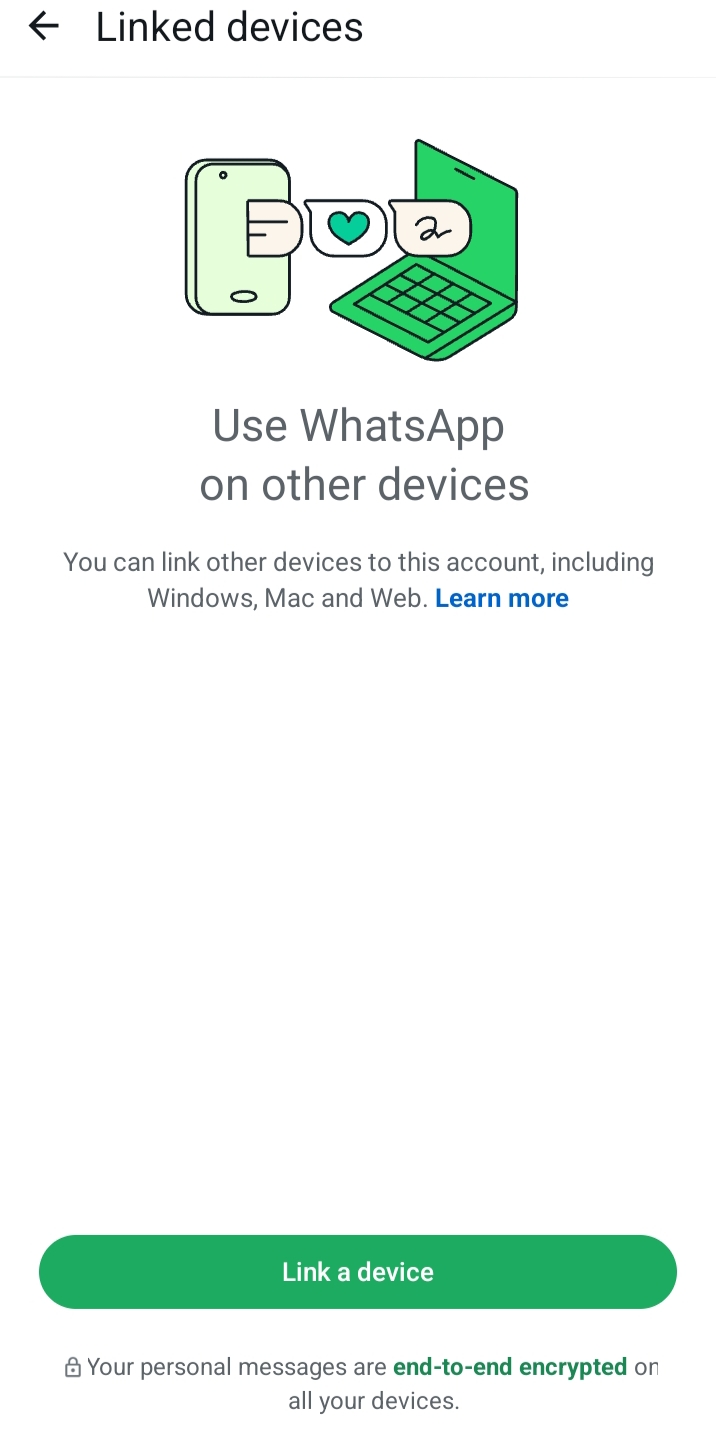Go back from Linked devices
Viewport: 716px width, 1448px height.
[x=44, y=27]
